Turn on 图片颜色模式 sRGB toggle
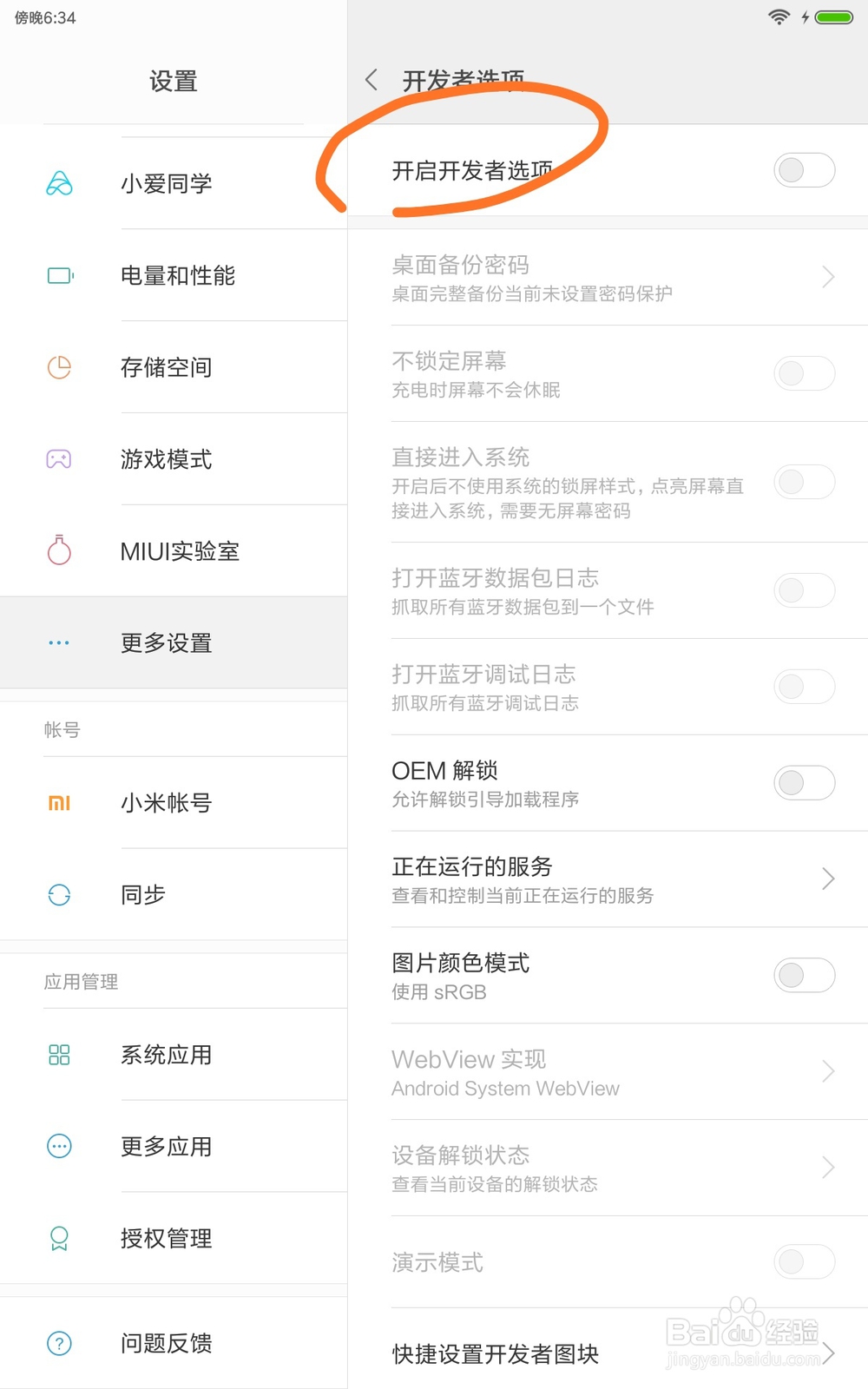The width and height of the screenshot is (868, 1389). pyautogui.click(x=804, y=975)
